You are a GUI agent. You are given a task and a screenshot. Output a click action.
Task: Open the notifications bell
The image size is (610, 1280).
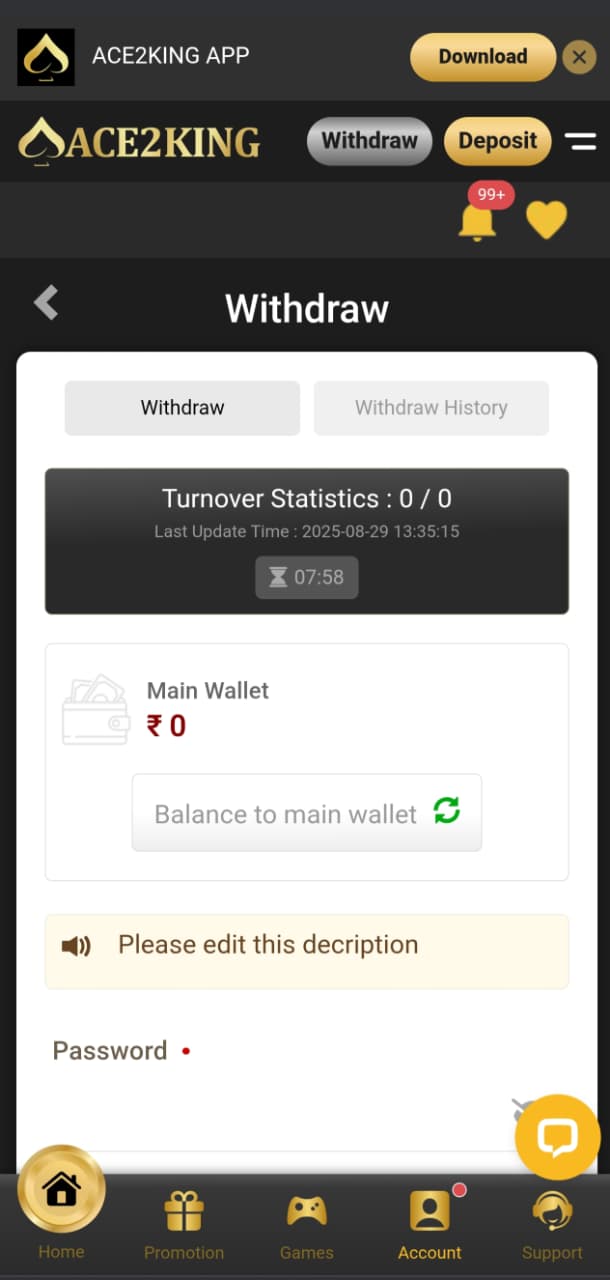pyautogui.click(x=477, y=220)
